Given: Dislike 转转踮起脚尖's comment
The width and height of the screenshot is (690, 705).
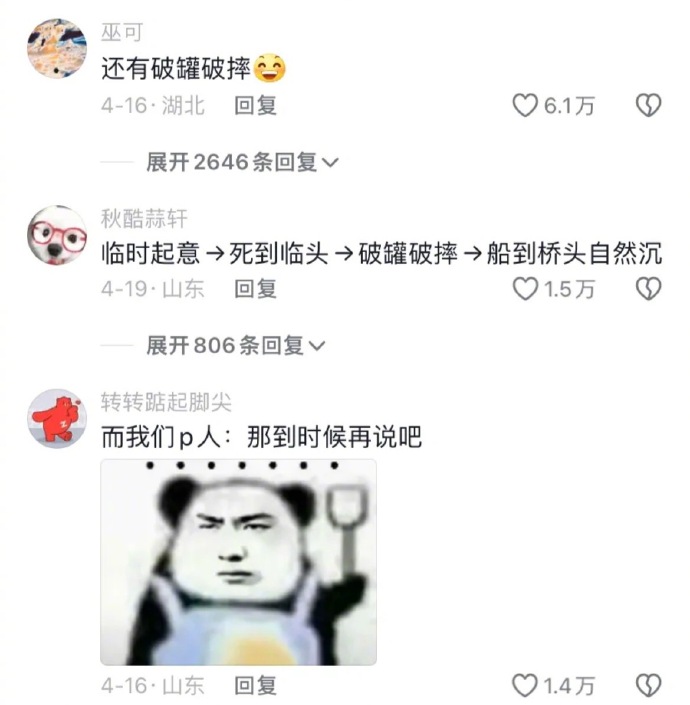Looking at the screenshot, I should coord(649,685).
